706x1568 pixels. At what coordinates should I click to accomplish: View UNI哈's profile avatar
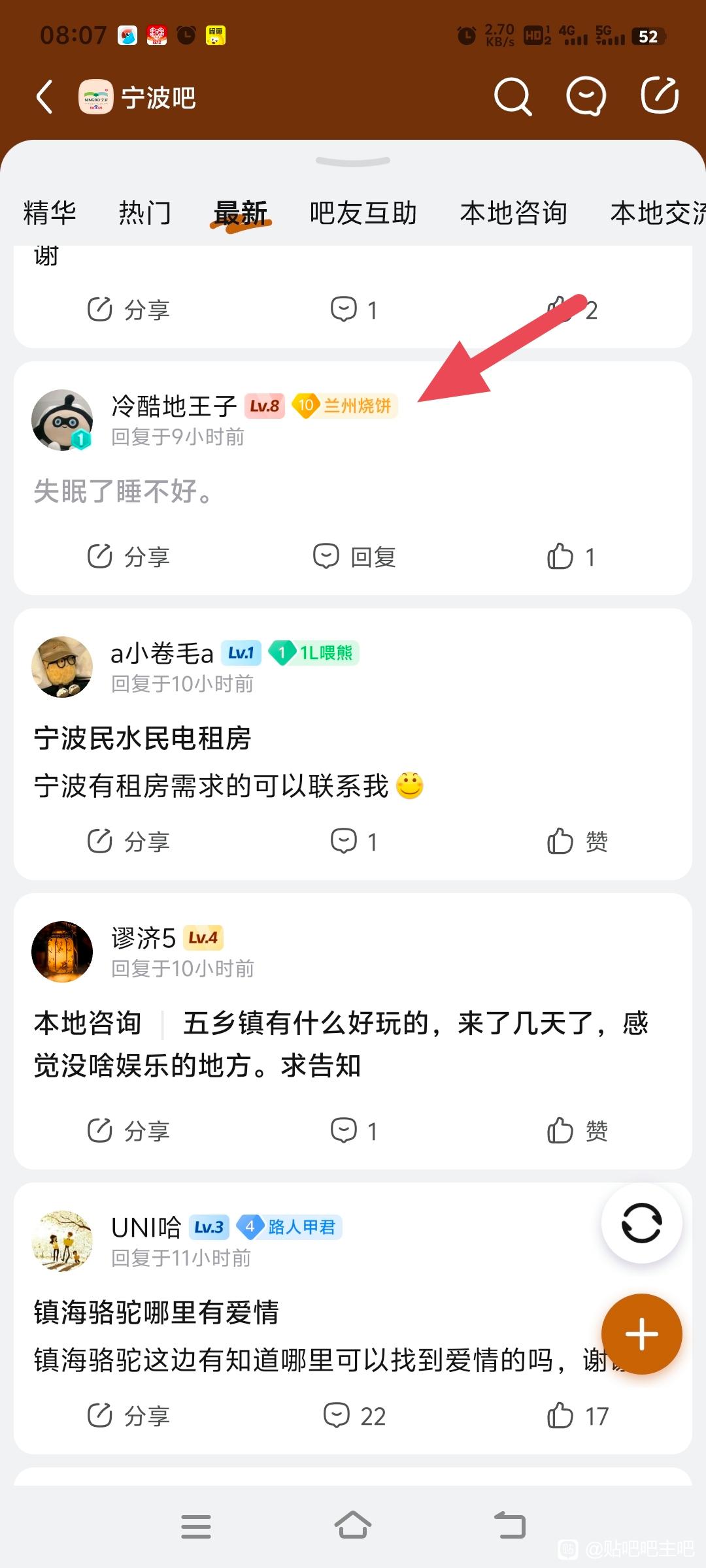[x=62, y=1240]
